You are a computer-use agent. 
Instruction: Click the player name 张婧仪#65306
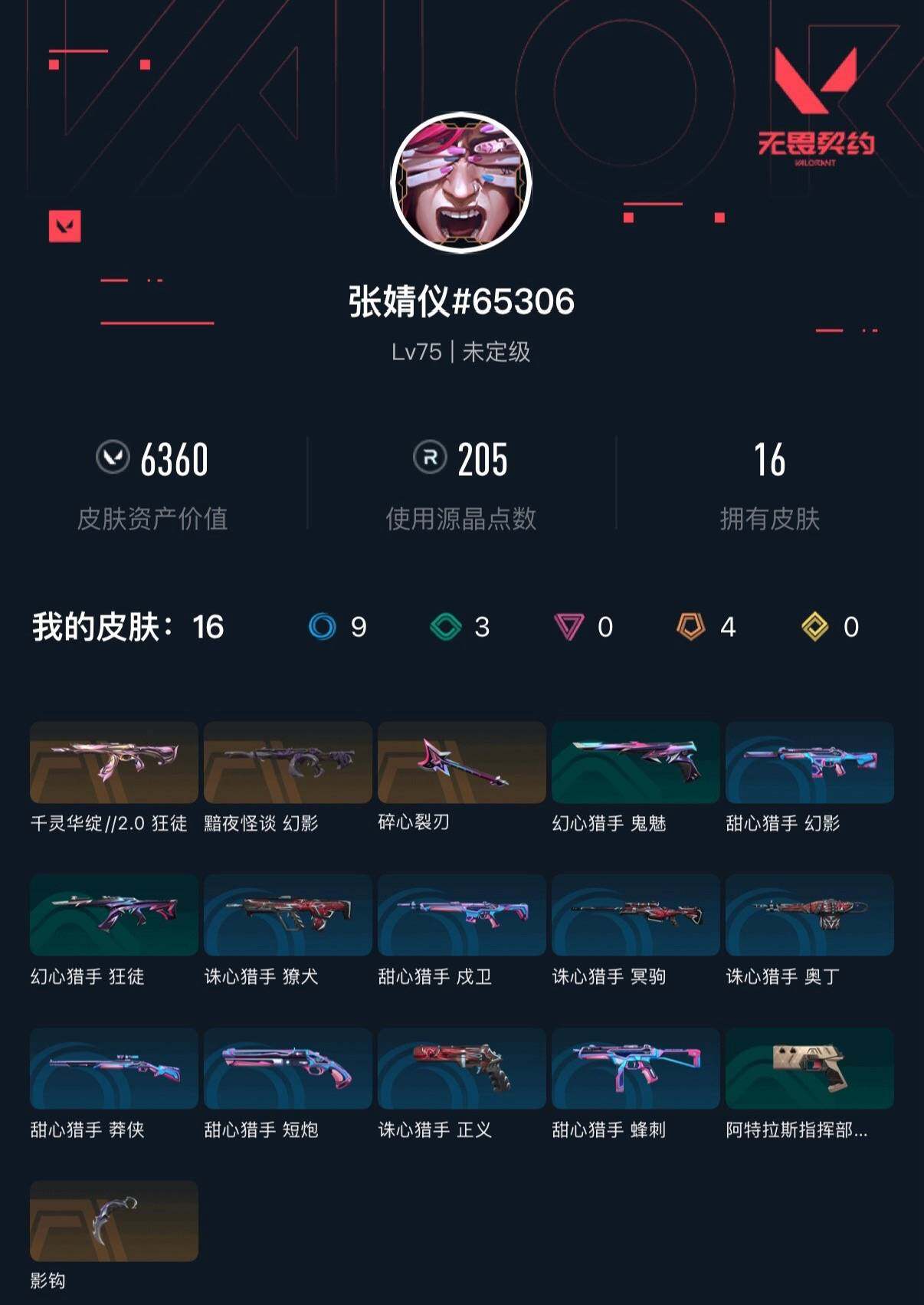462,302
